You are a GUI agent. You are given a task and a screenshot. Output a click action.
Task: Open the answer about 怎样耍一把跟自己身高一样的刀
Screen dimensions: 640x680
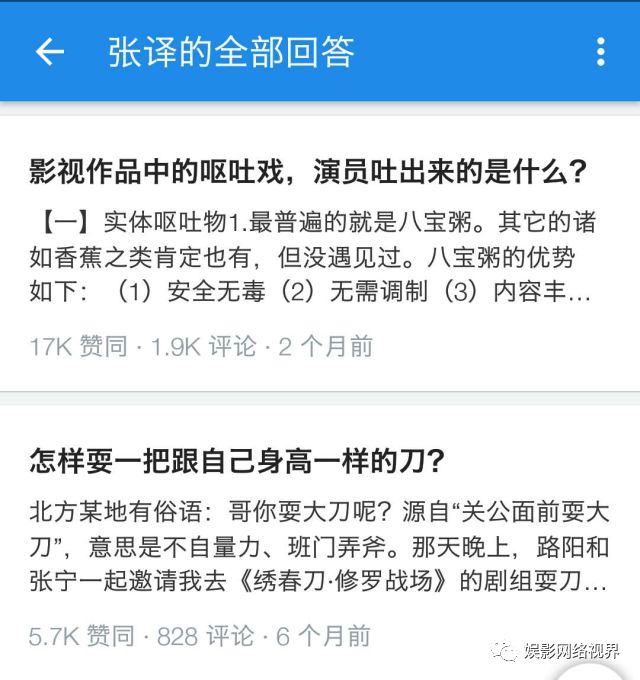tap(237, 460)
